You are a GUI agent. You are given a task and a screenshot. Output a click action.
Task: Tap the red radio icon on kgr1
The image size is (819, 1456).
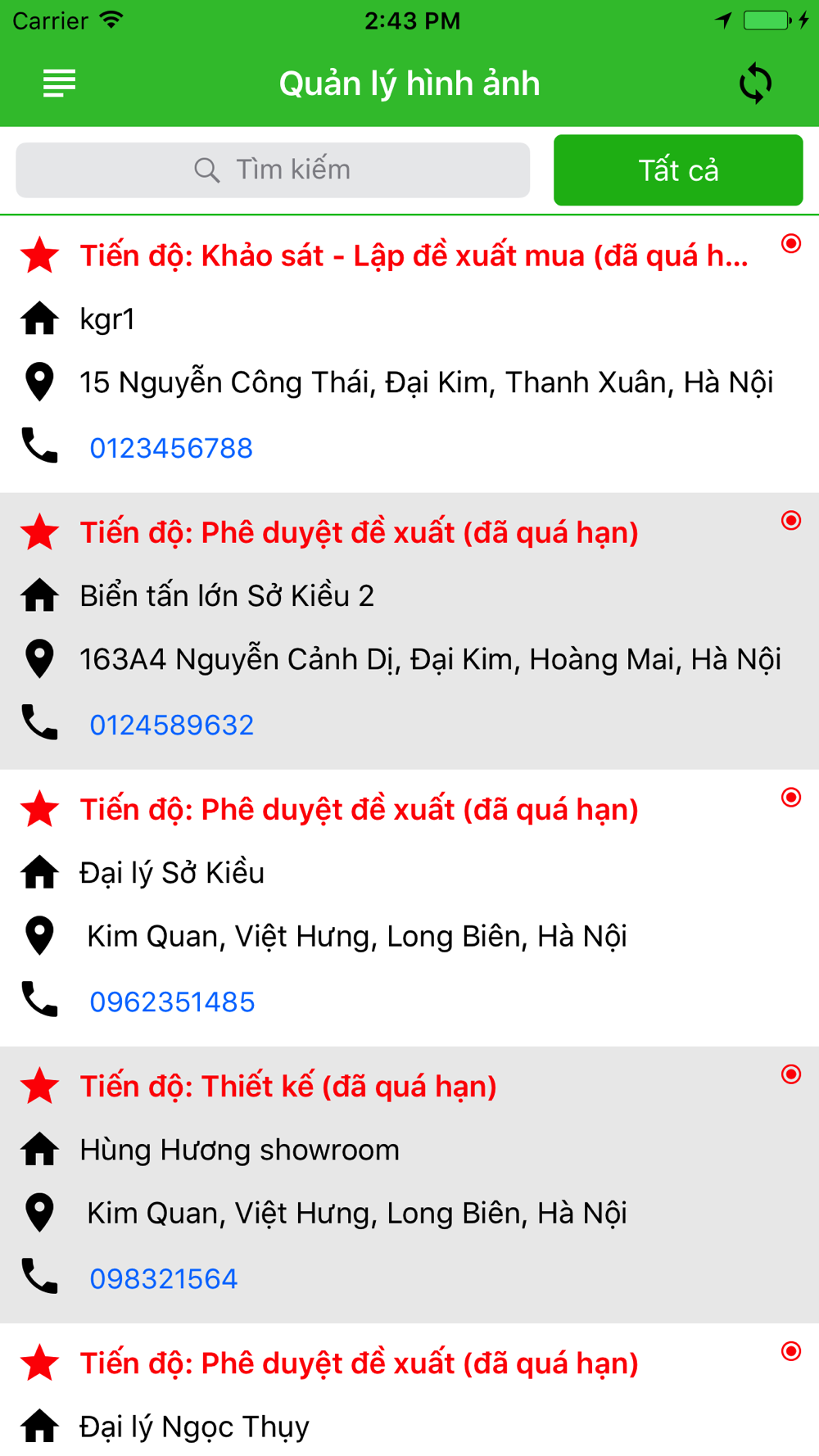click(791, 243)
